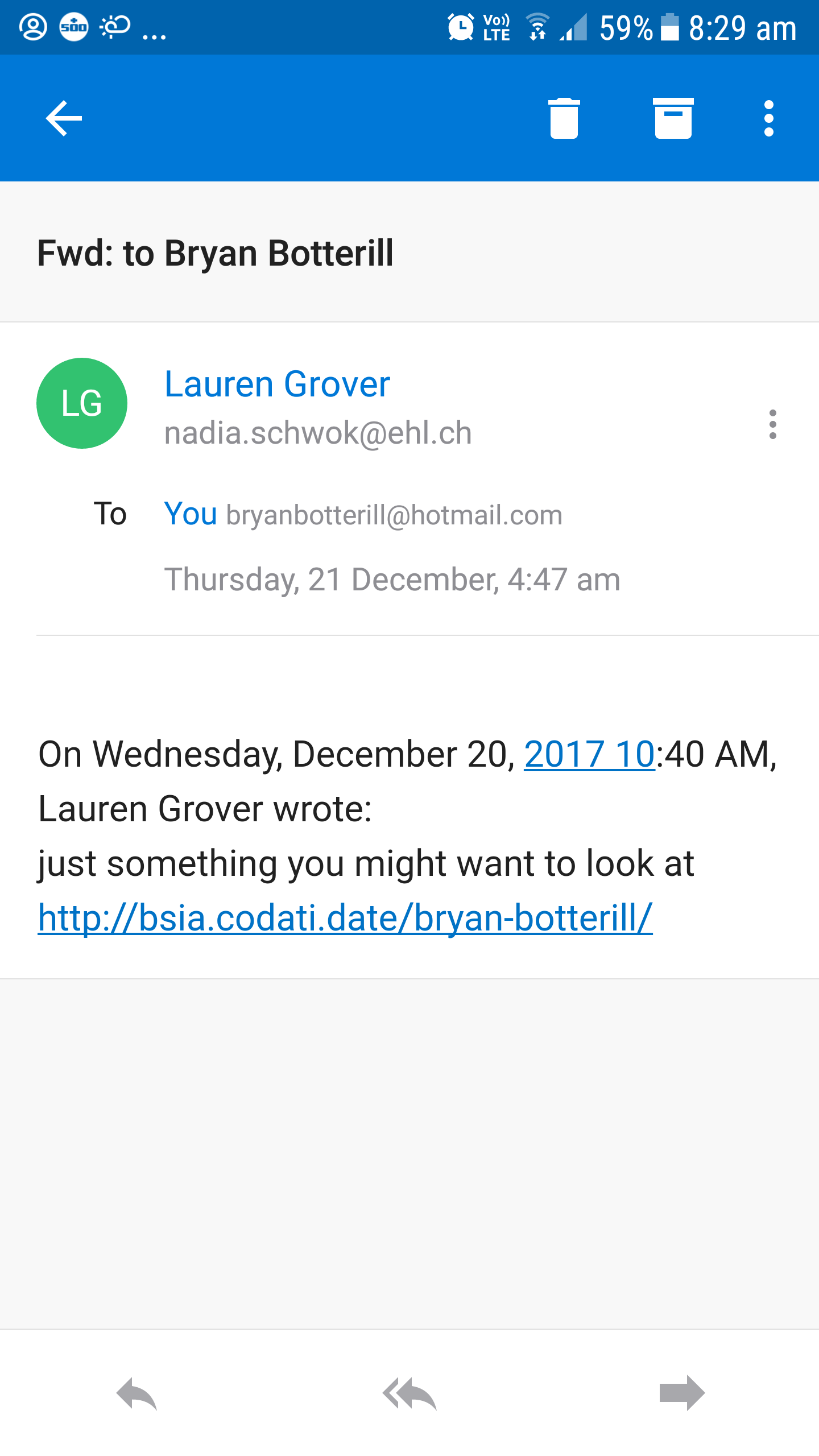Image resolution: width=819 pixels, height=1456 pixels.
Task: Delete this email
Action: point(564,118)
